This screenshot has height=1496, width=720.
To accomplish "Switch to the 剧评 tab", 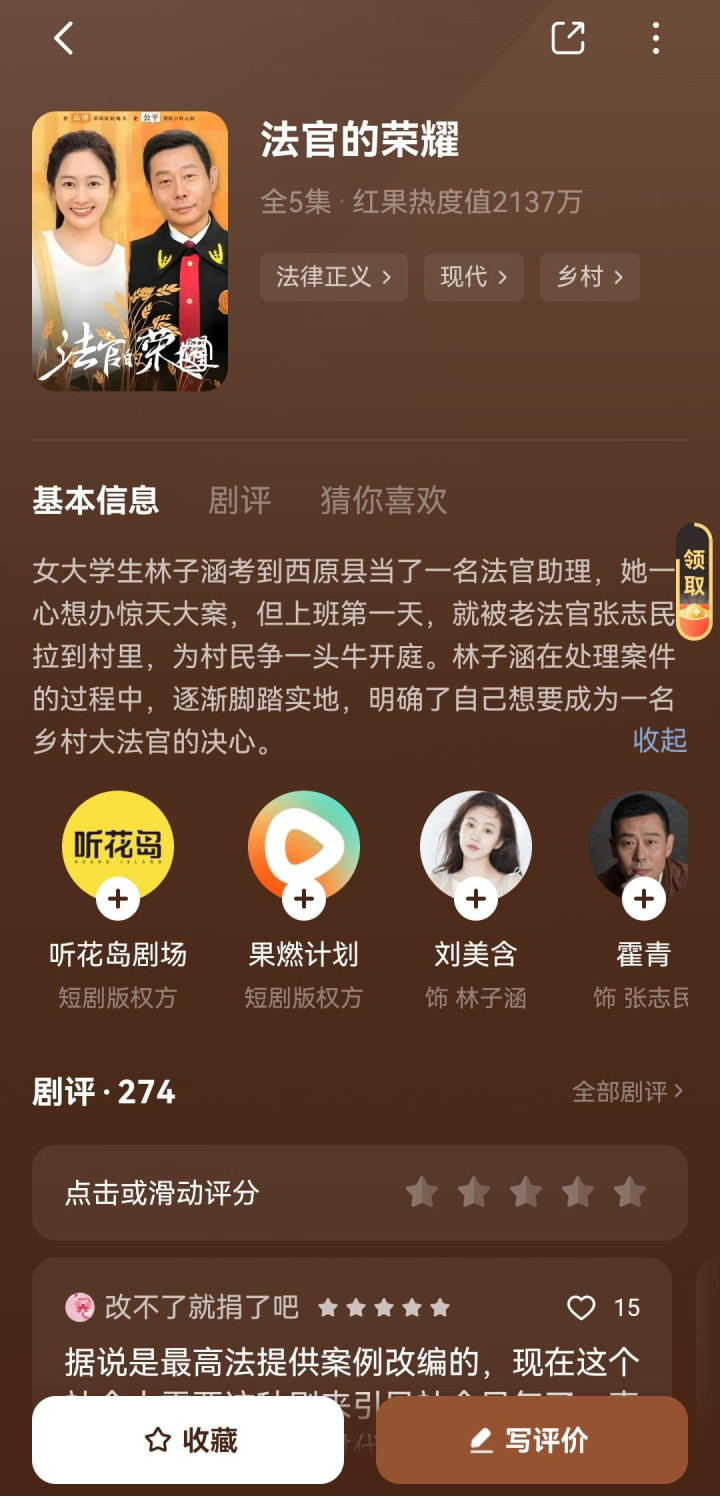I will [x=239, y=500].
